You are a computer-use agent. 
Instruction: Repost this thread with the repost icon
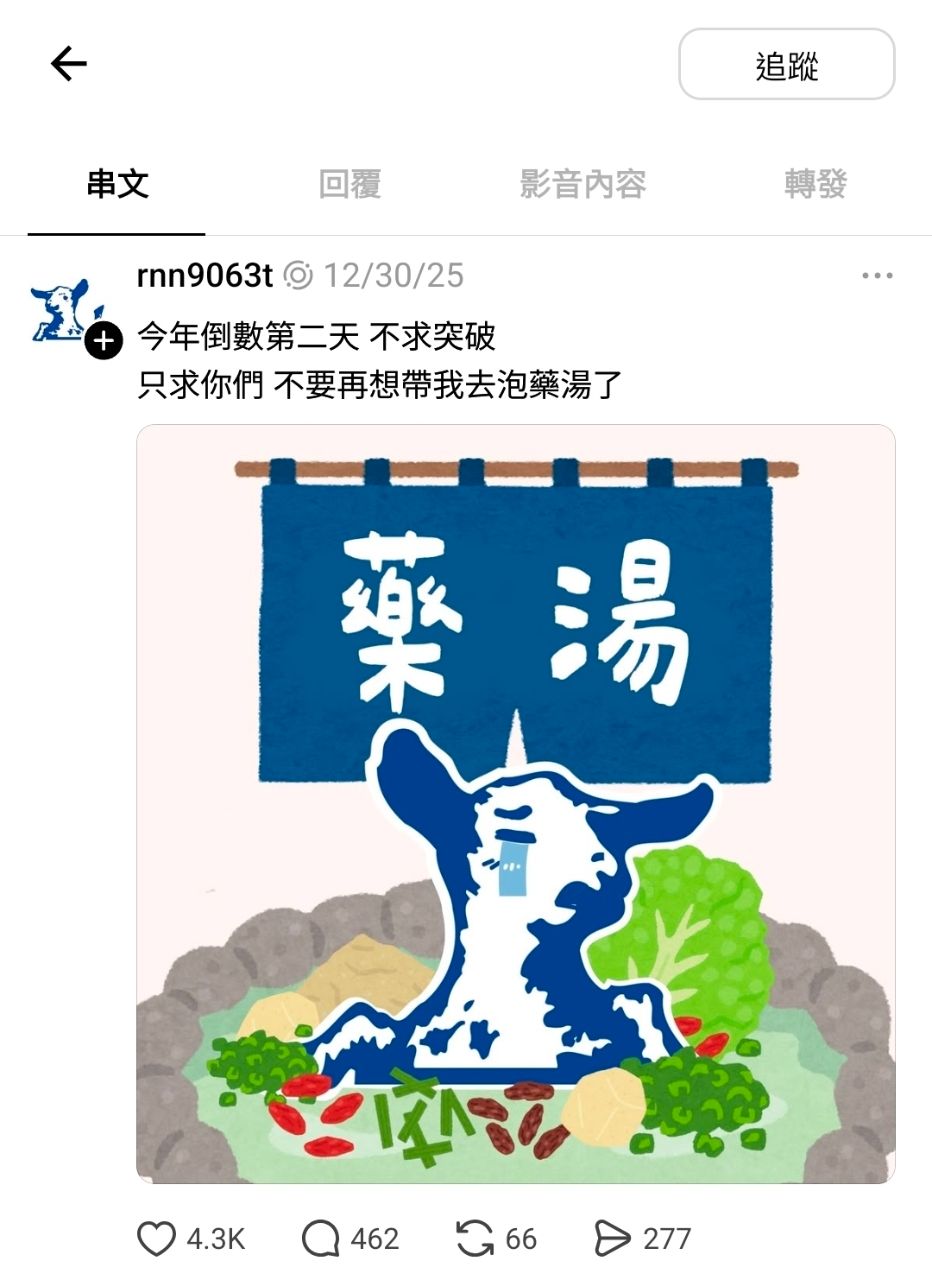(475, 1239)
